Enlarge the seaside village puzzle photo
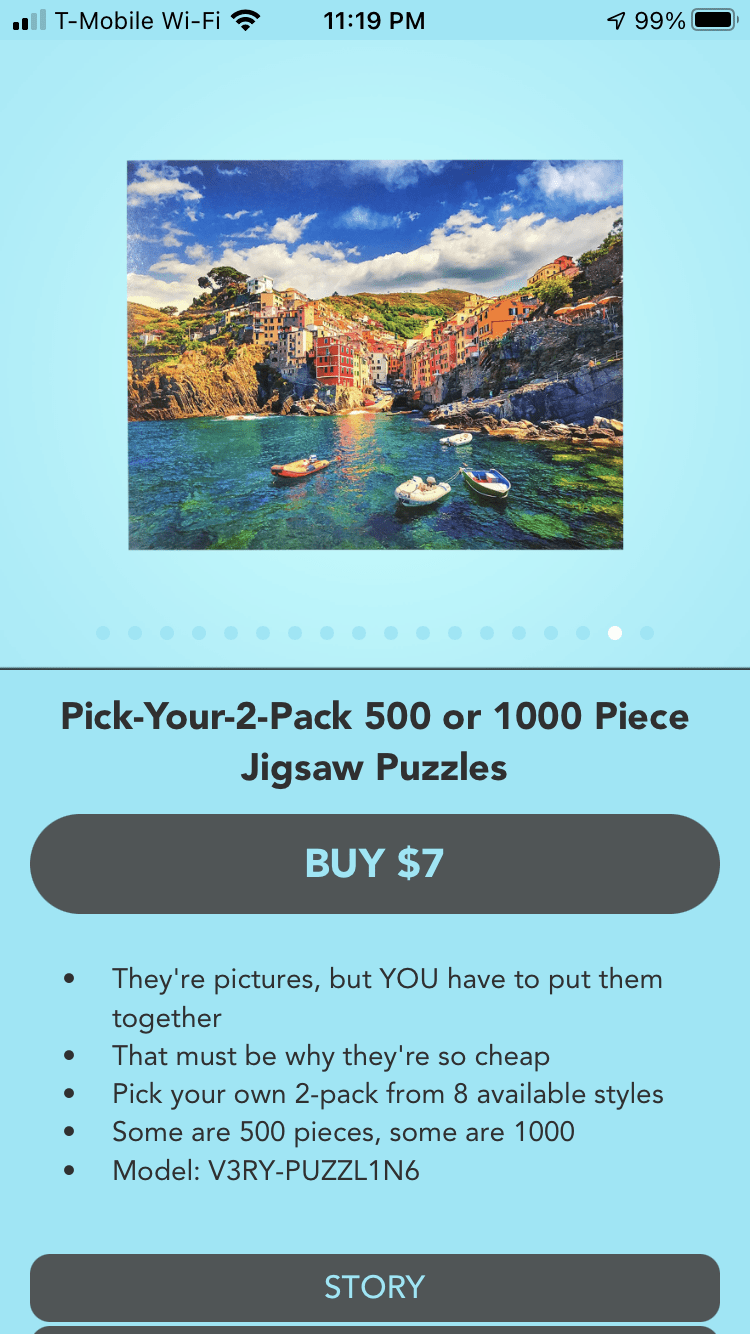 point(375,354)
